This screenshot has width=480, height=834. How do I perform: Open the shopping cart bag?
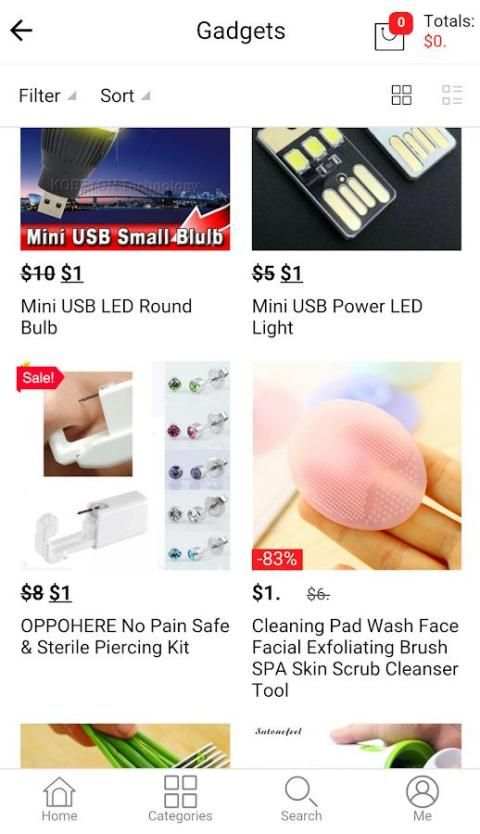tap(393, 33)
